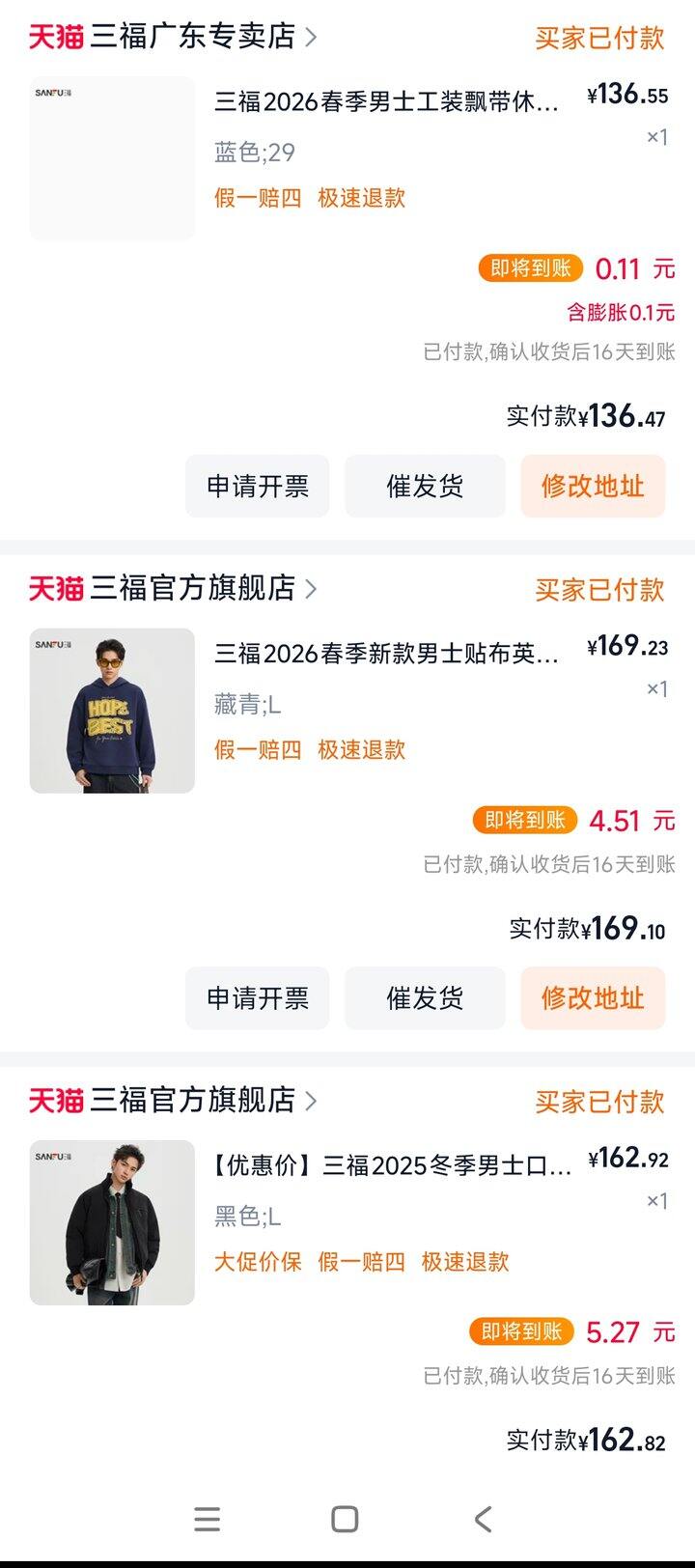Click the 天猫 logo of the bottom 三福官方旗舰店 order
Image resolution: width=695 pixels, height=1568 pixels.
tap(55, 1102)
